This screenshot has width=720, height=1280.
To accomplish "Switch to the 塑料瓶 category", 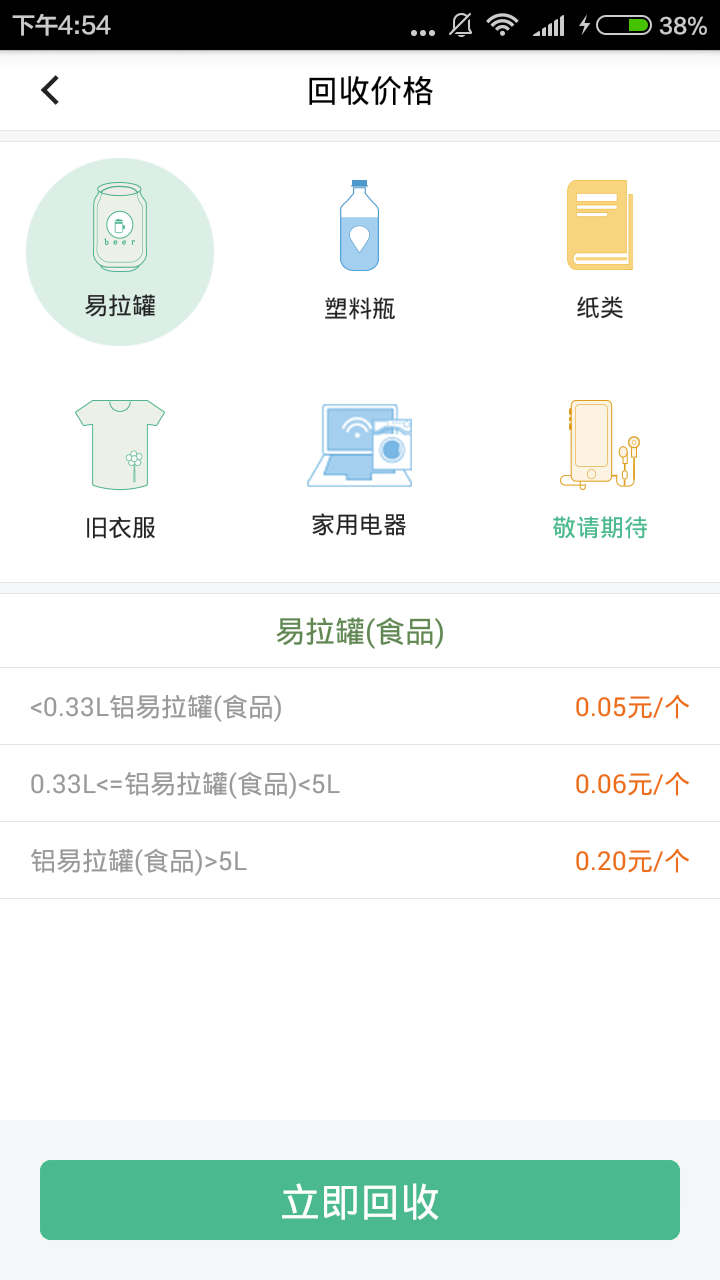I will 360,252.
